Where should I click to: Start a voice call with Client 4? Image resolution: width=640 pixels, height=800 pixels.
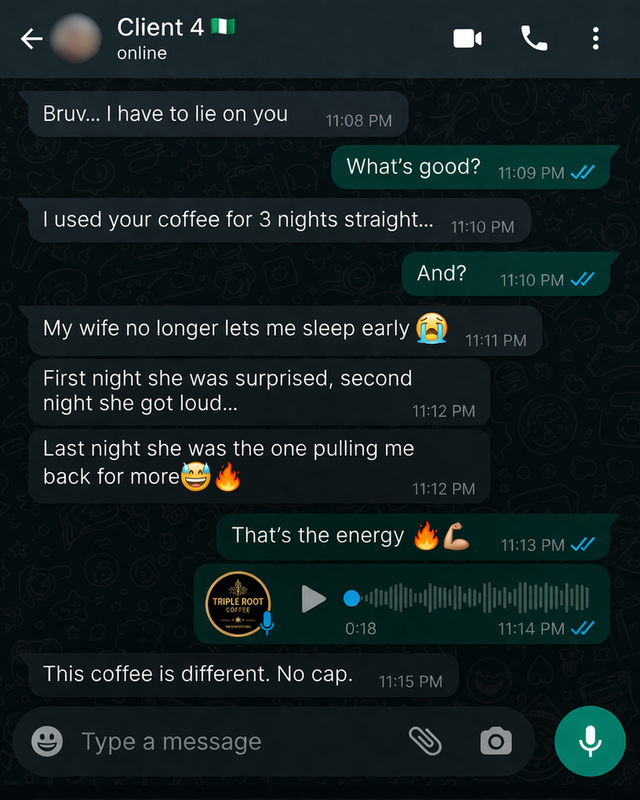point(534,39)
